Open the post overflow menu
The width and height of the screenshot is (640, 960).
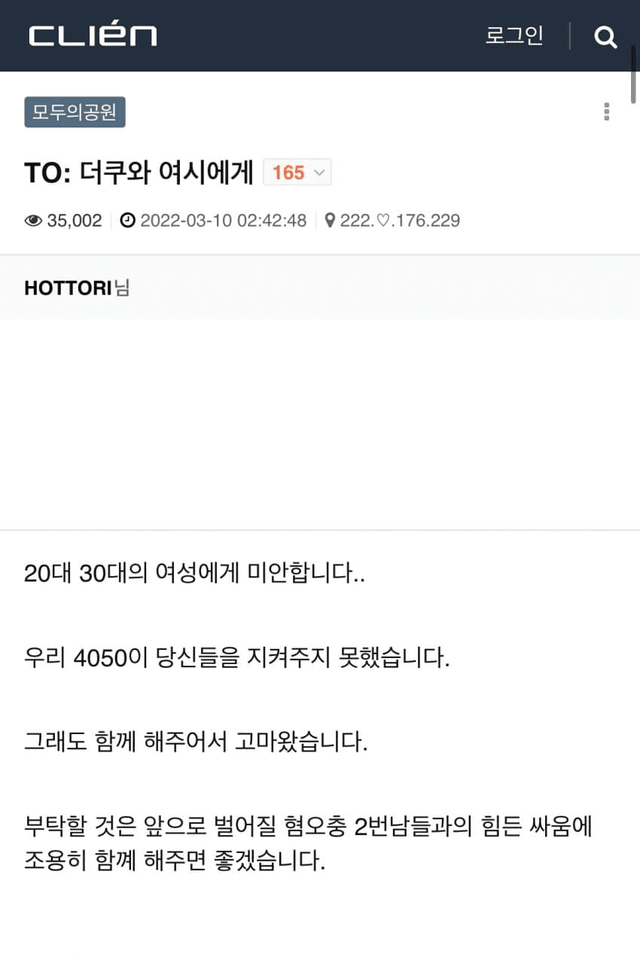[x=606, y=112]
